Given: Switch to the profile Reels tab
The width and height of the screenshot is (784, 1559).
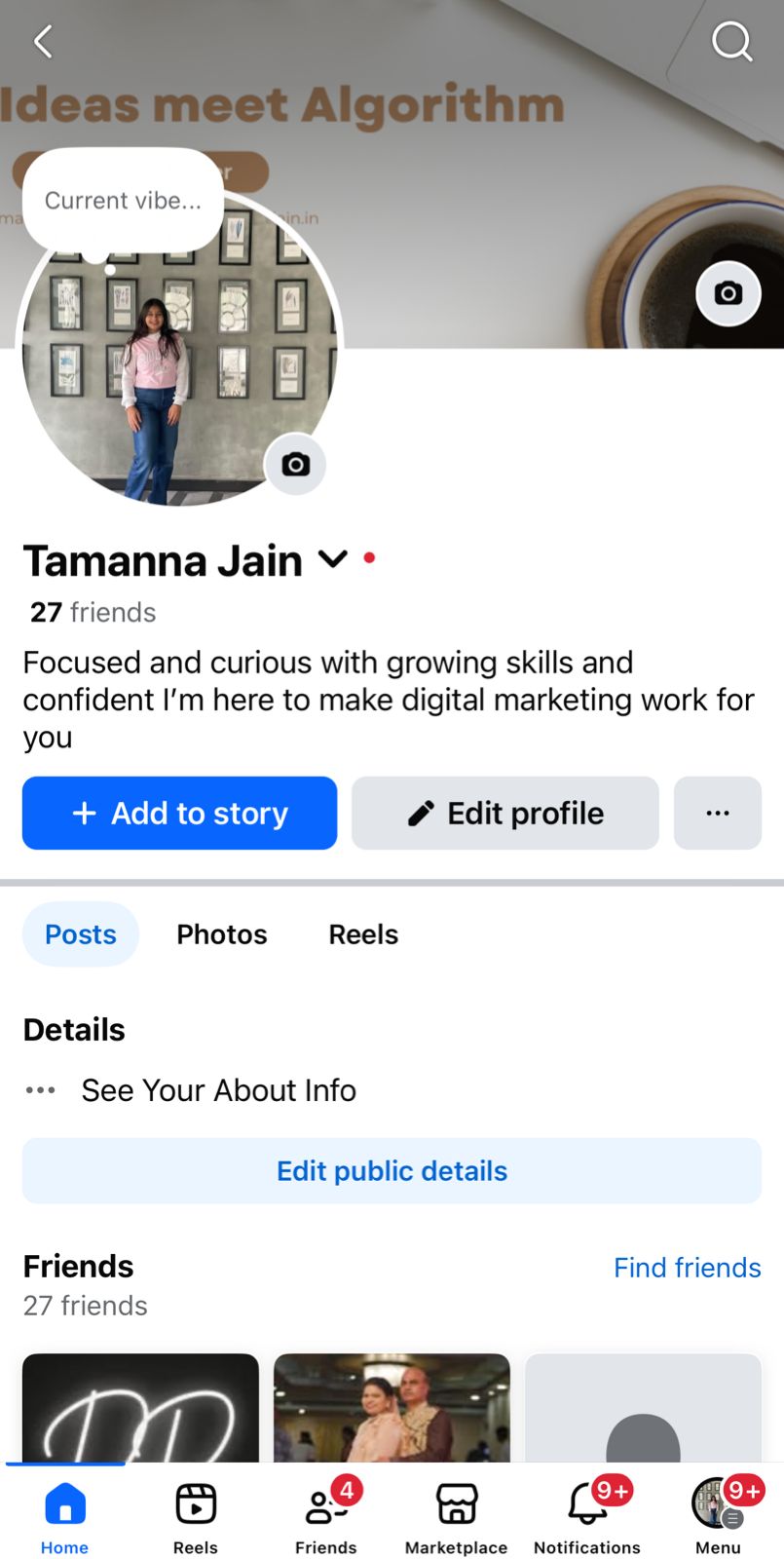Looking at the screenshot, I should point(363,934).
